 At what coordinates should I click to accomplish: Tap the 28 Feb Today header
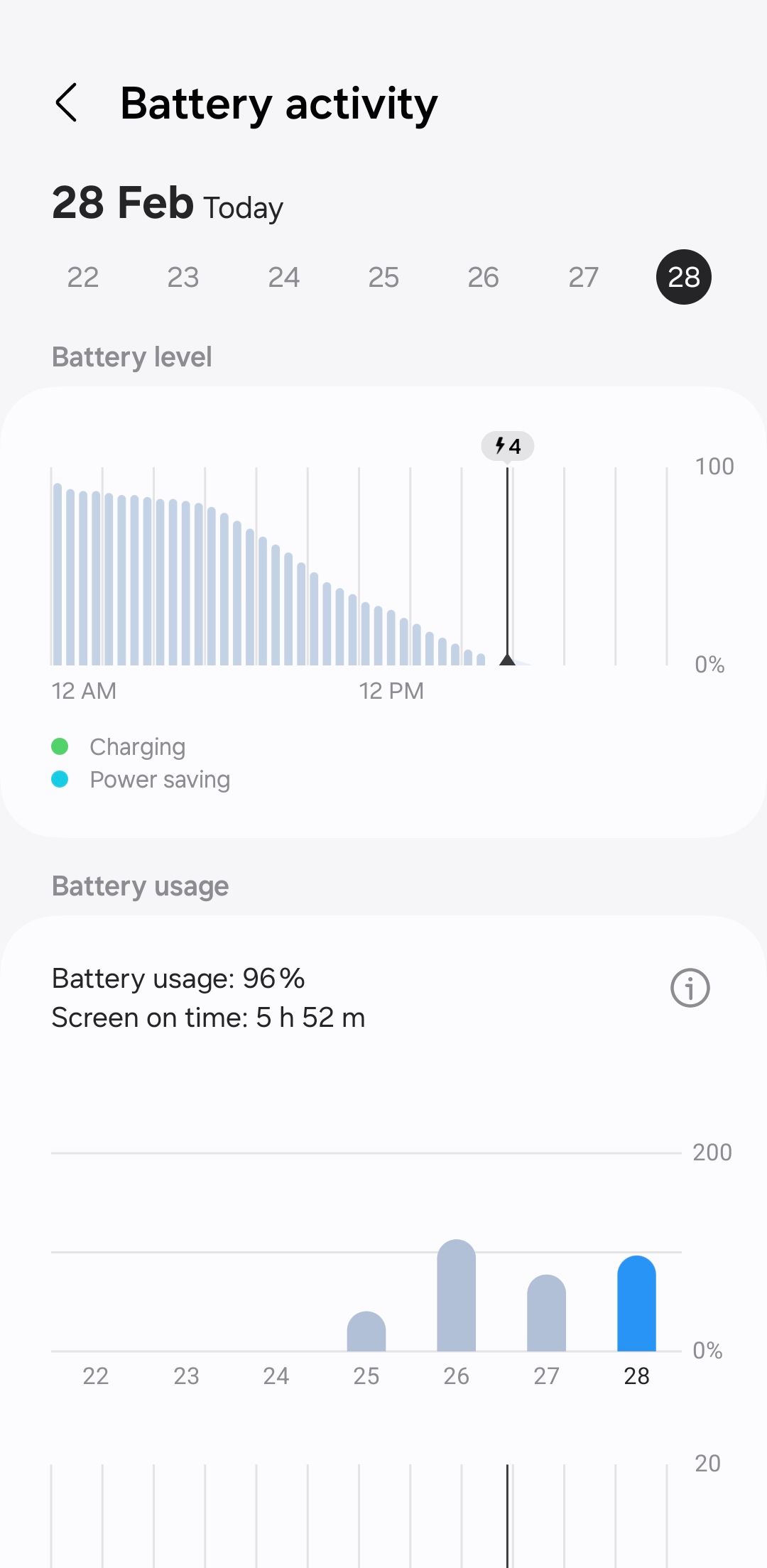click(167, 205)
